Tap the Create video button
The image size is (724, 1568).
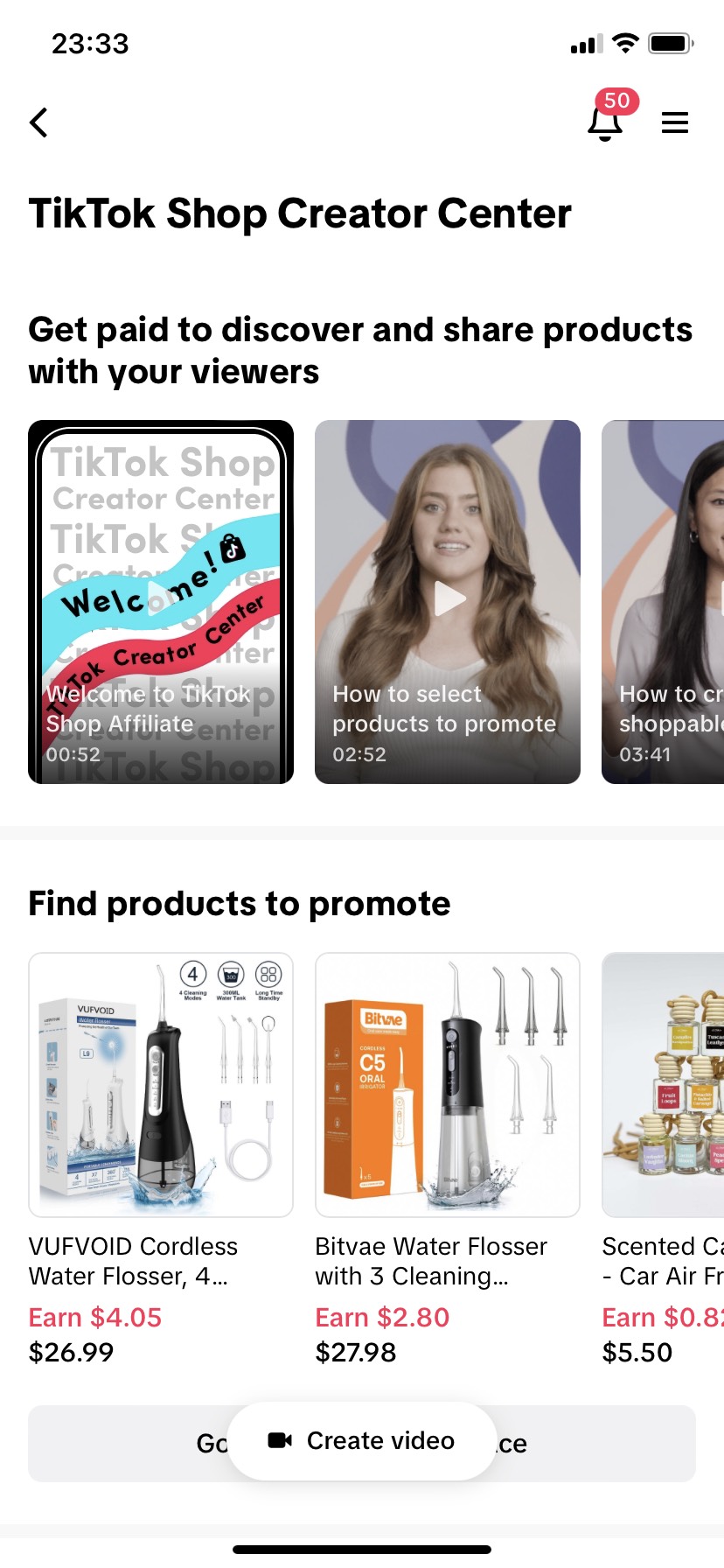(x=362, y=1441)
